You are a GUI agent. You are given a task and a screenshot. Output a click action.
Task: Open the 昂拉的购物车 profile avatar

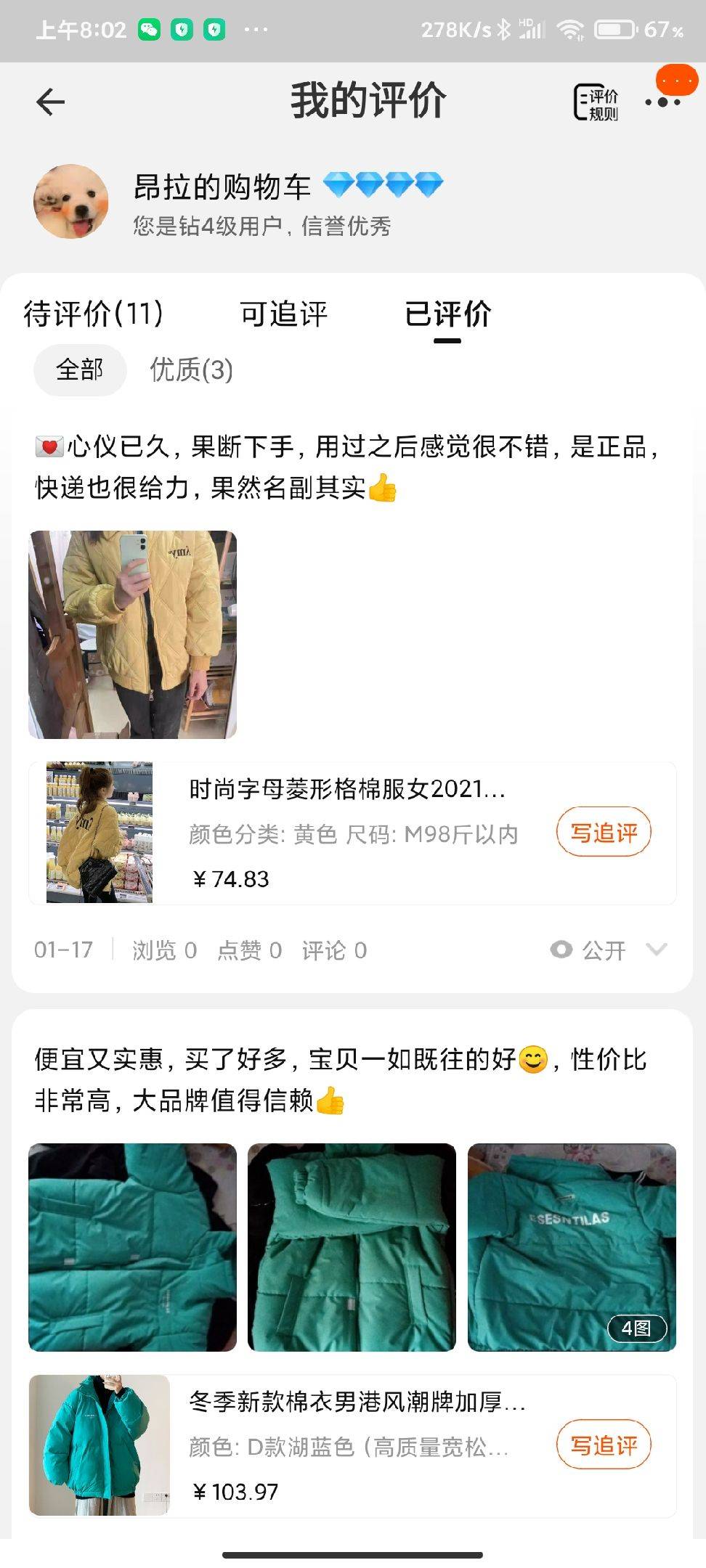point(71,202)
